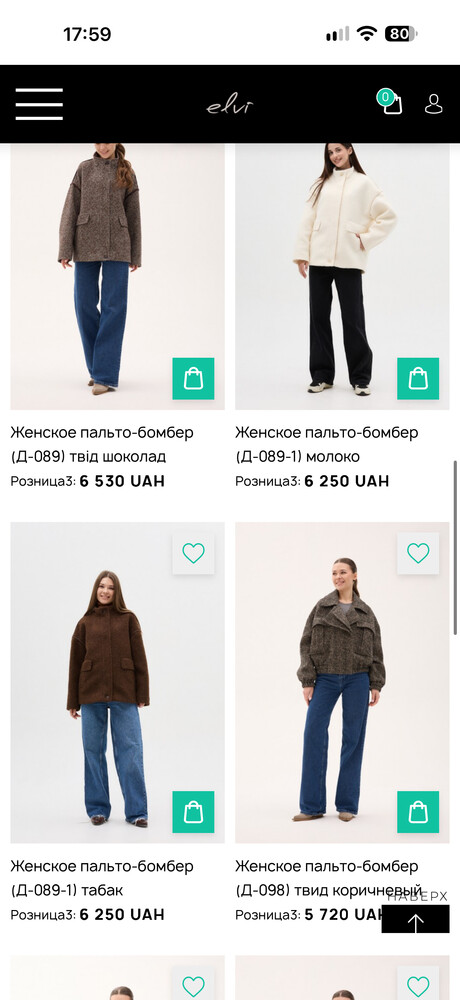
Task: Open the Д-089-1 молоко product
Action: click(327, 445)
